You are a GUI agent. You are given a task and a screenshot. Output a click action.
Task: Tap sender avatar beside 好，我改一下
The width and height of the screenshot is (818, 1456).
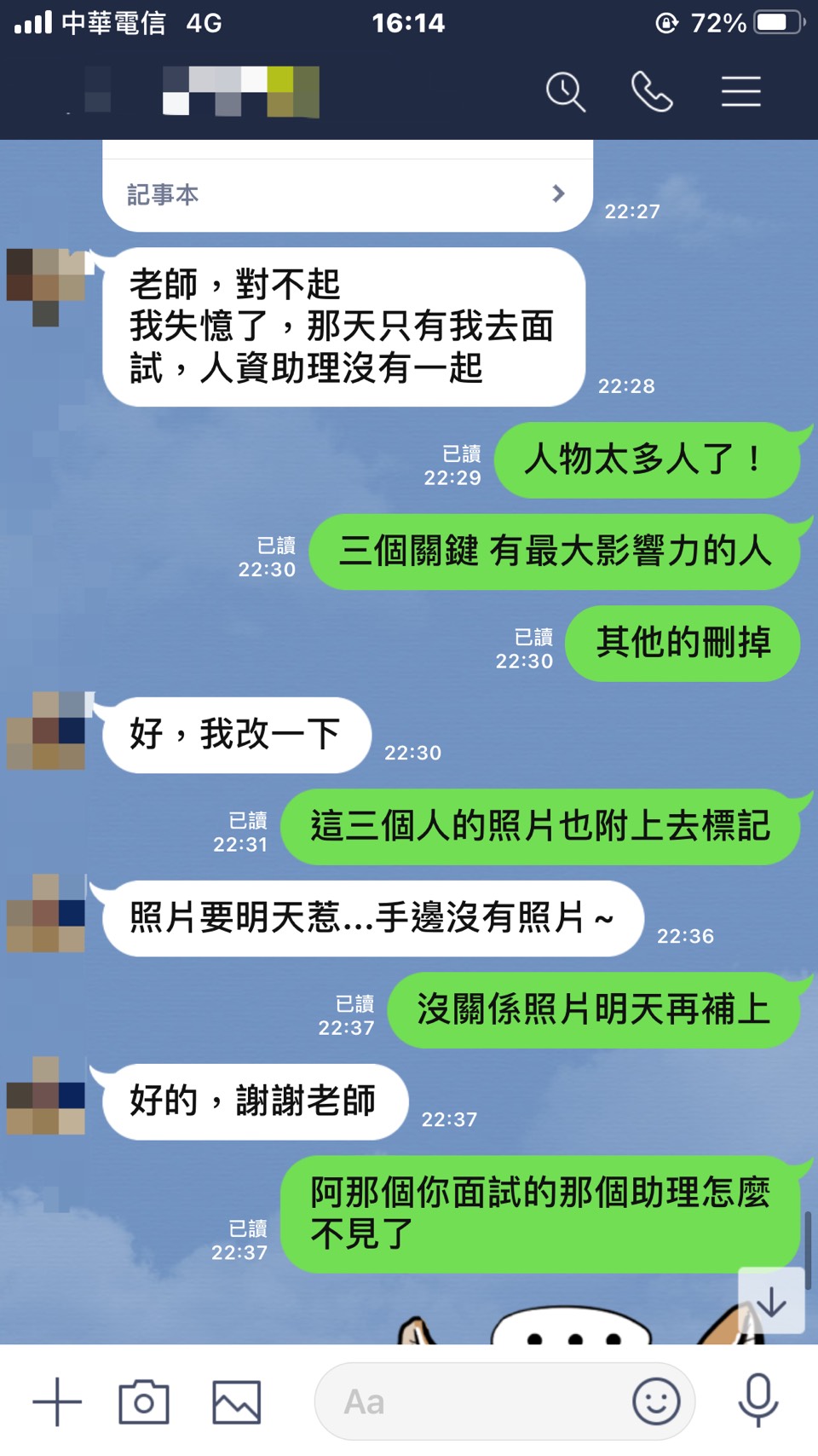click(x=47, y=731)
